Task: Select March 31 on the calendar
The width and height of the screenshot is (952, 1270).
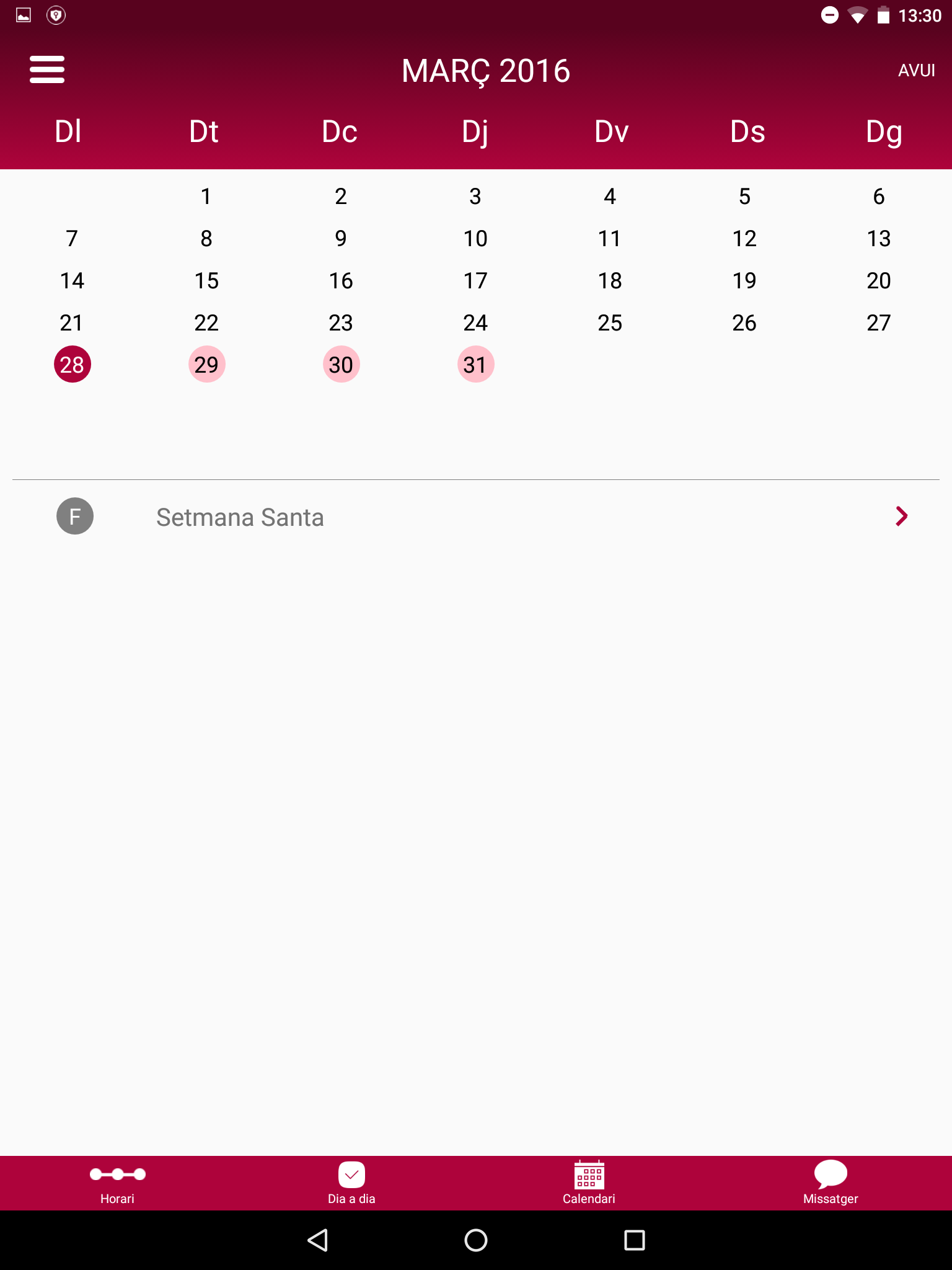Action: pyautogui.click(x=475, y=365)
